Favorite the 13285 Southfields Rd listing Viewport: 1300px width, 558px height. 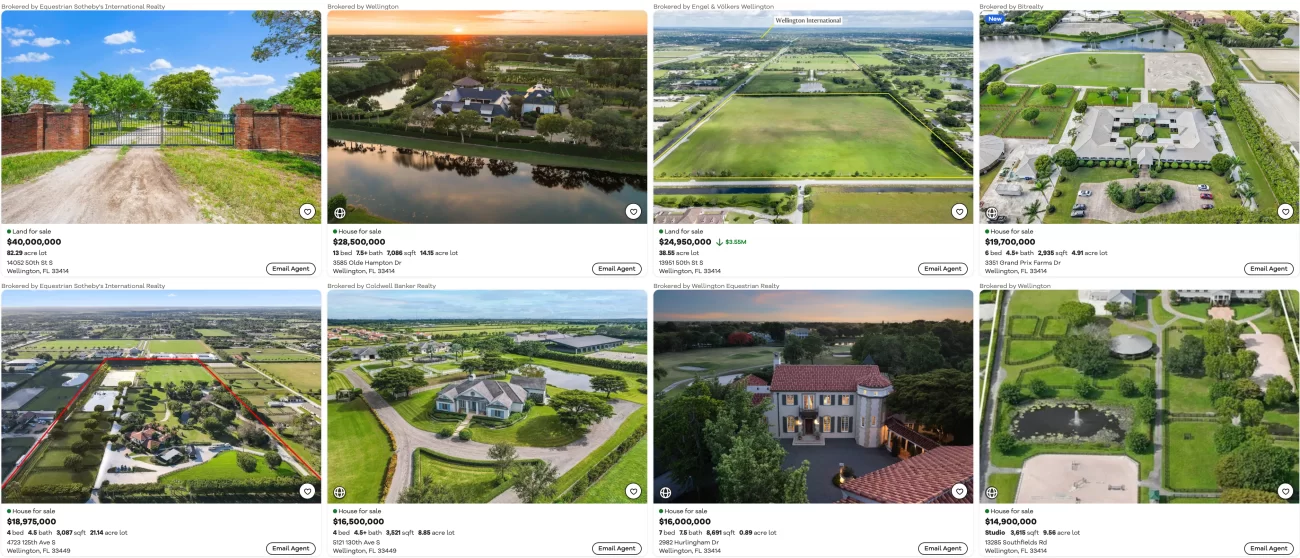pyautogui.click(x=1285, y=491)
